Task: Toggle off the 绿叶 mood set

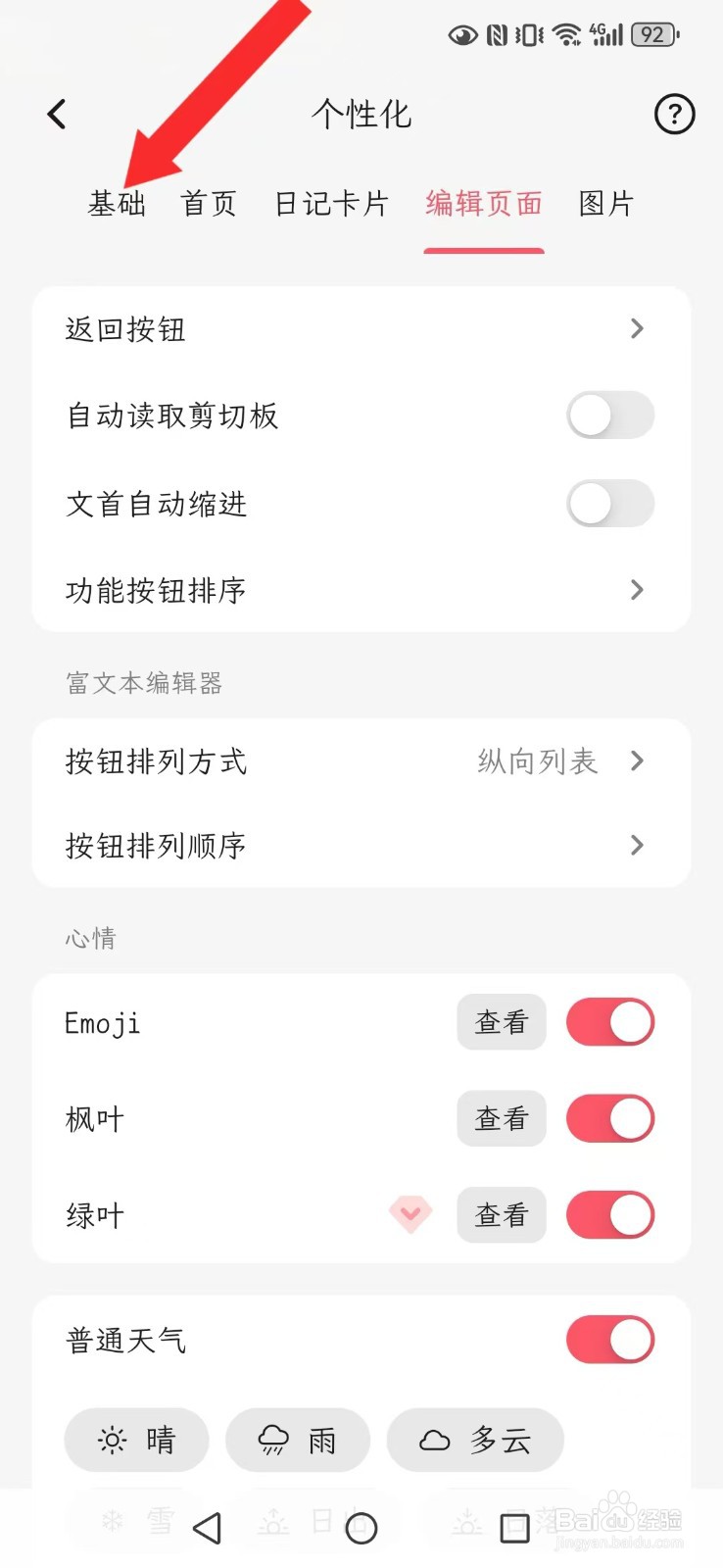Action: click(x=609, y=1215)
